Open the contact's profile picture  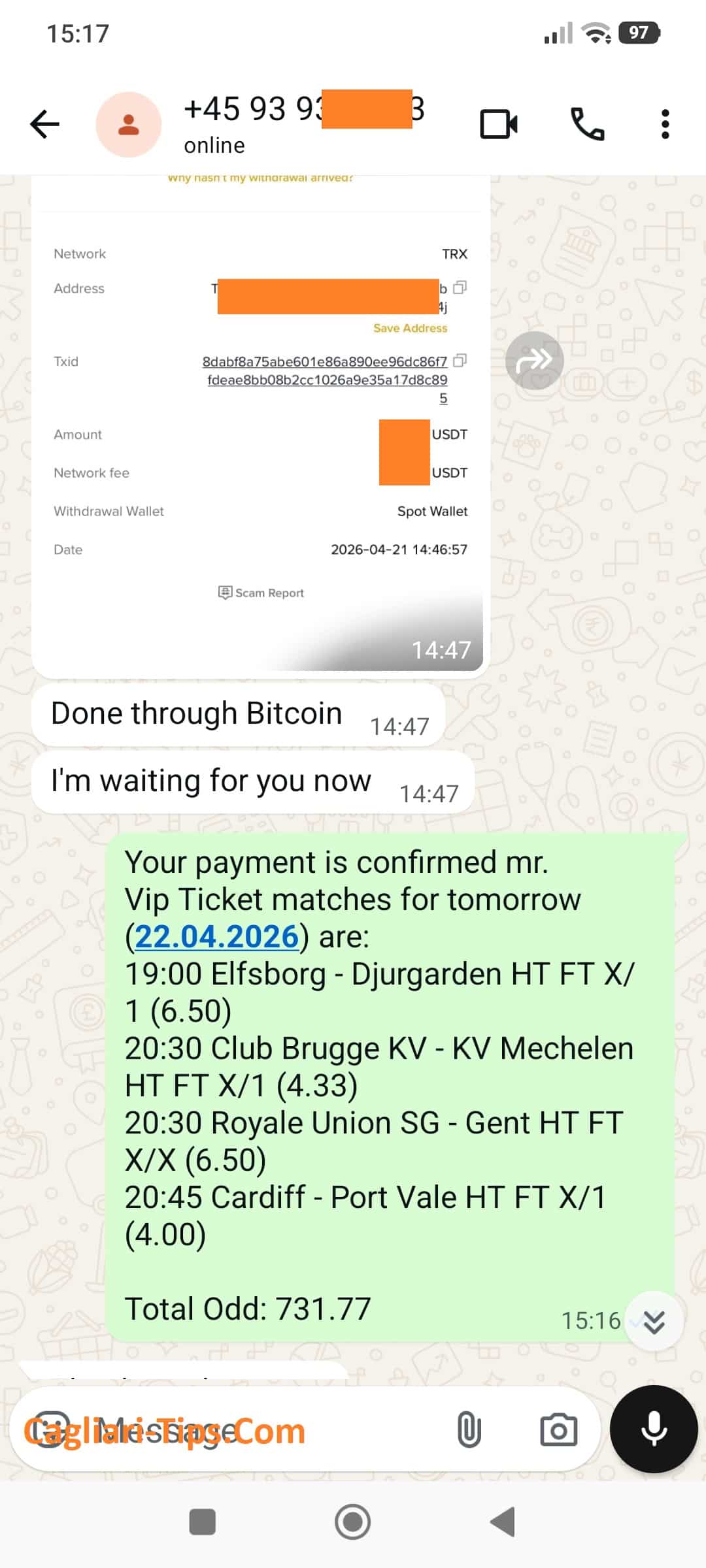click(x=129, y=124)
